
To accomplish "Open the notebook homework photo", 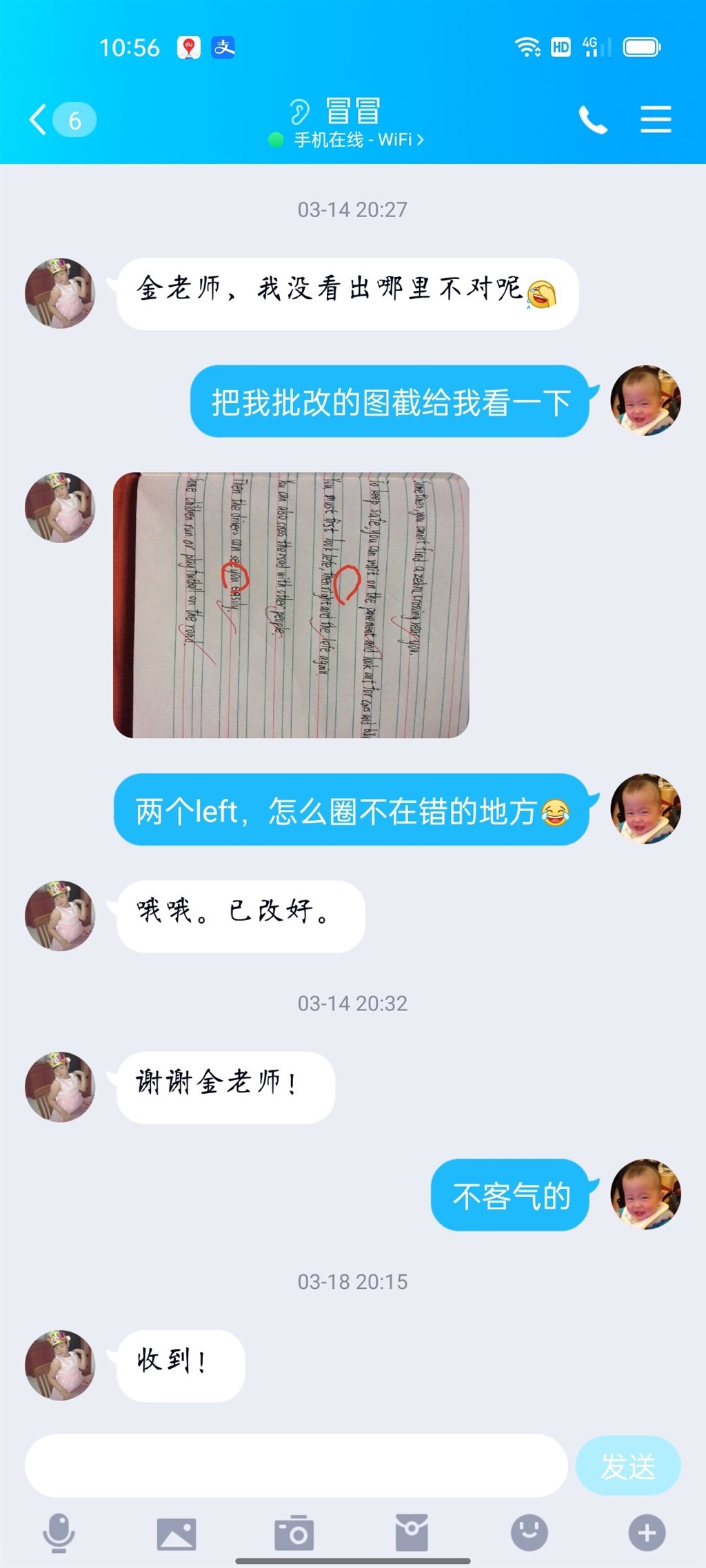I will (291, 604).
